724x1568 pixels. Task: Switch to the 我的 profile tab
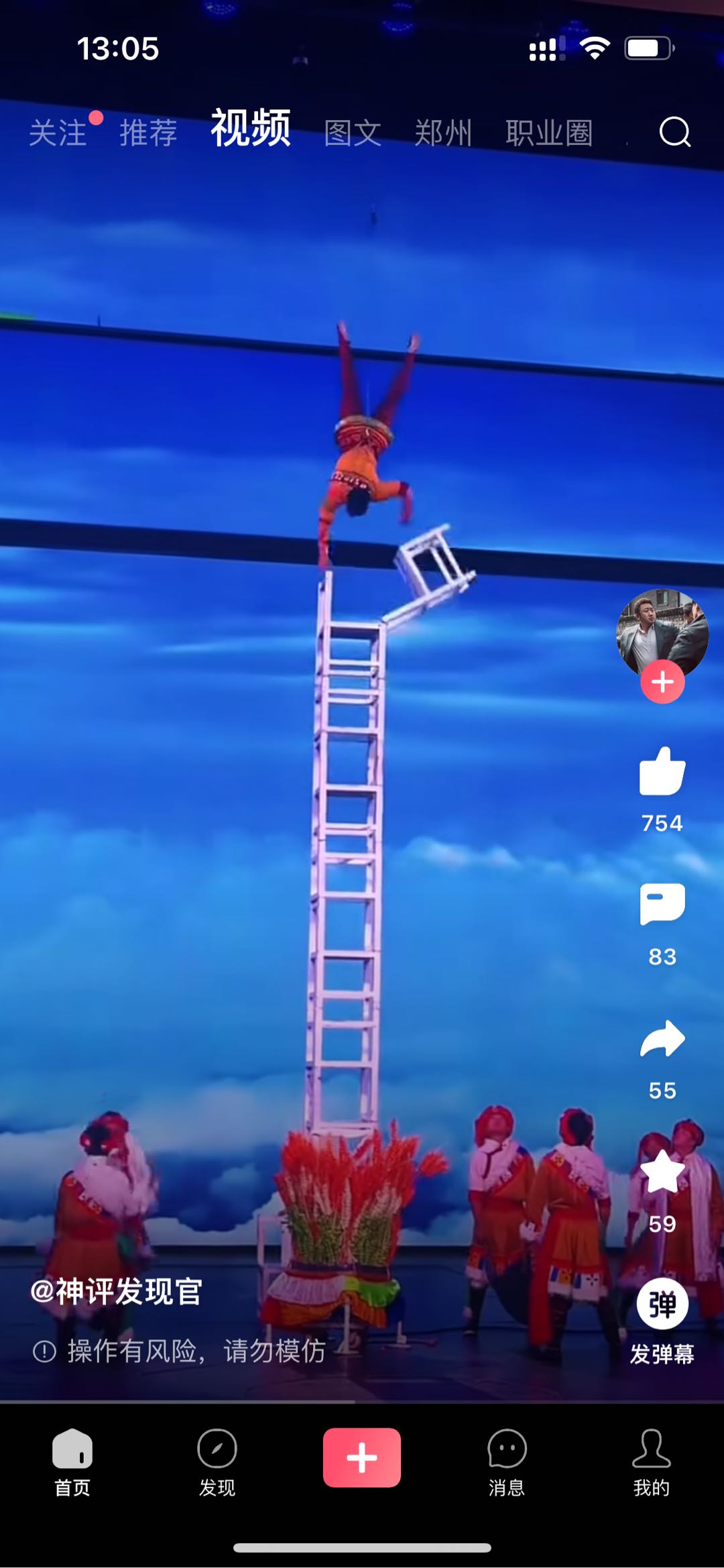coord(651,1461)
